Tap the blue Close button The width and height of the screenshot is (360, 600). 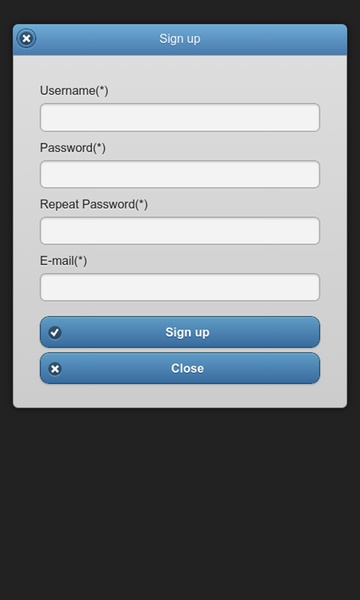coord(180,368)
